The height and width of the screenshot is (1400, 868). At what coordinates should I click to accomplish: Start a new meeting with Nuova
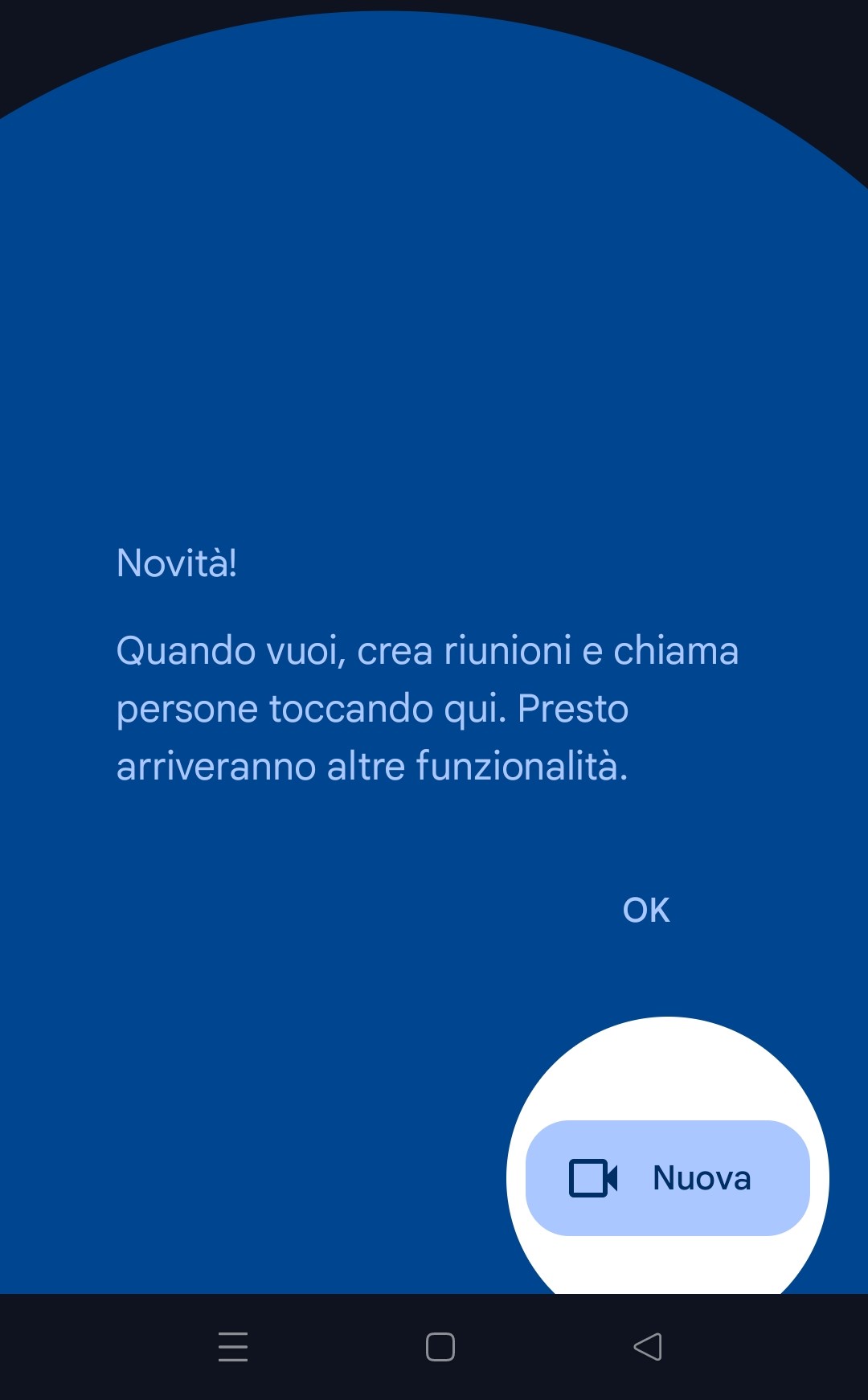point(667,1178)
